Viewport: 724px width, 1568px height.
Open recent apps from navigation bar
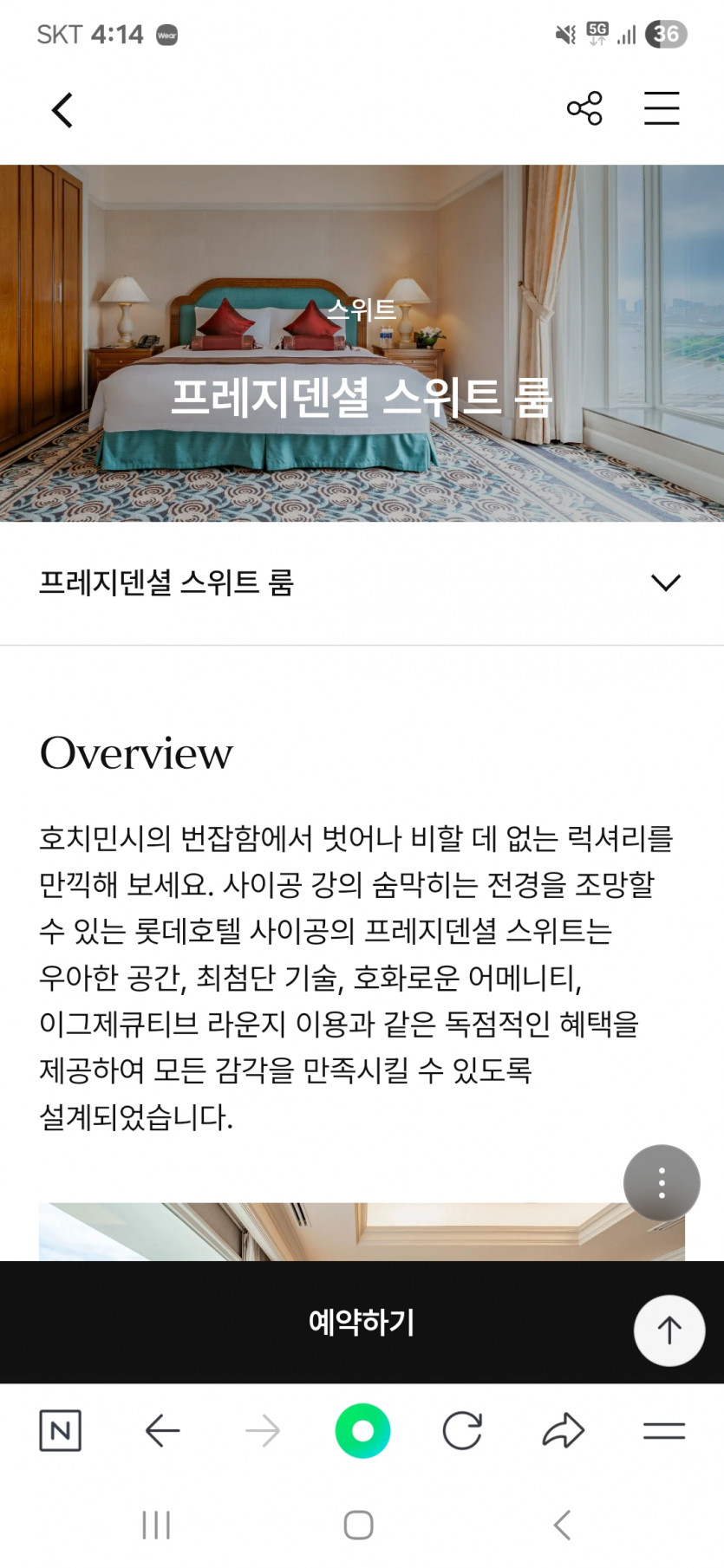coord(156,1525)
